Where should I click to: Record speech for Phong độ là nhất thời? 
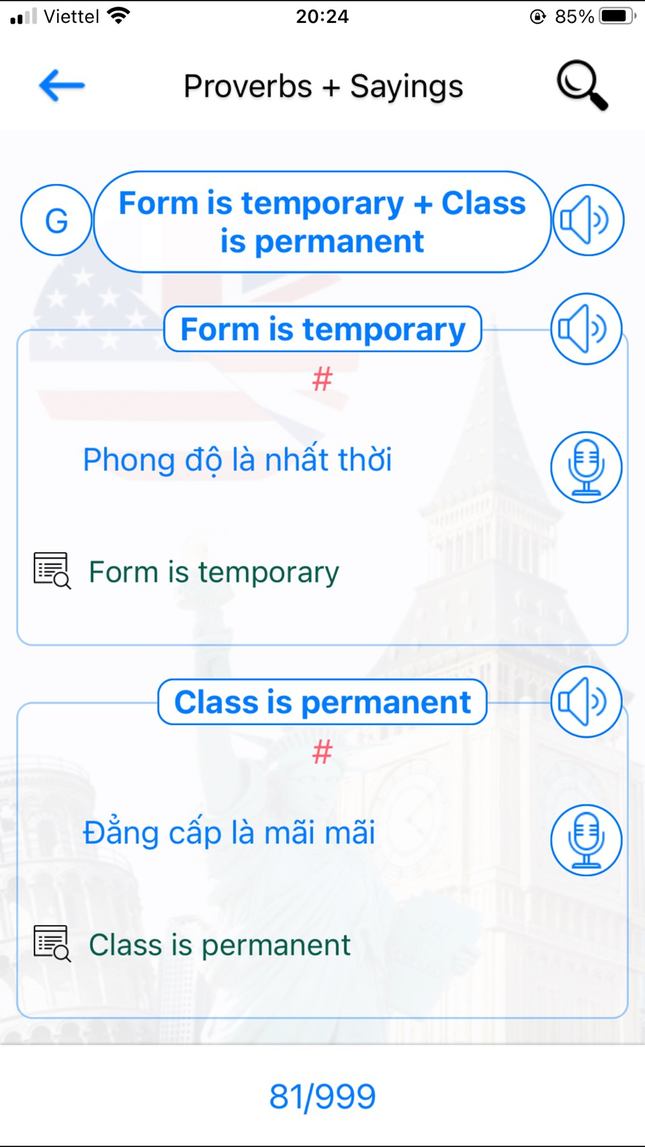[x=586, y=467]
